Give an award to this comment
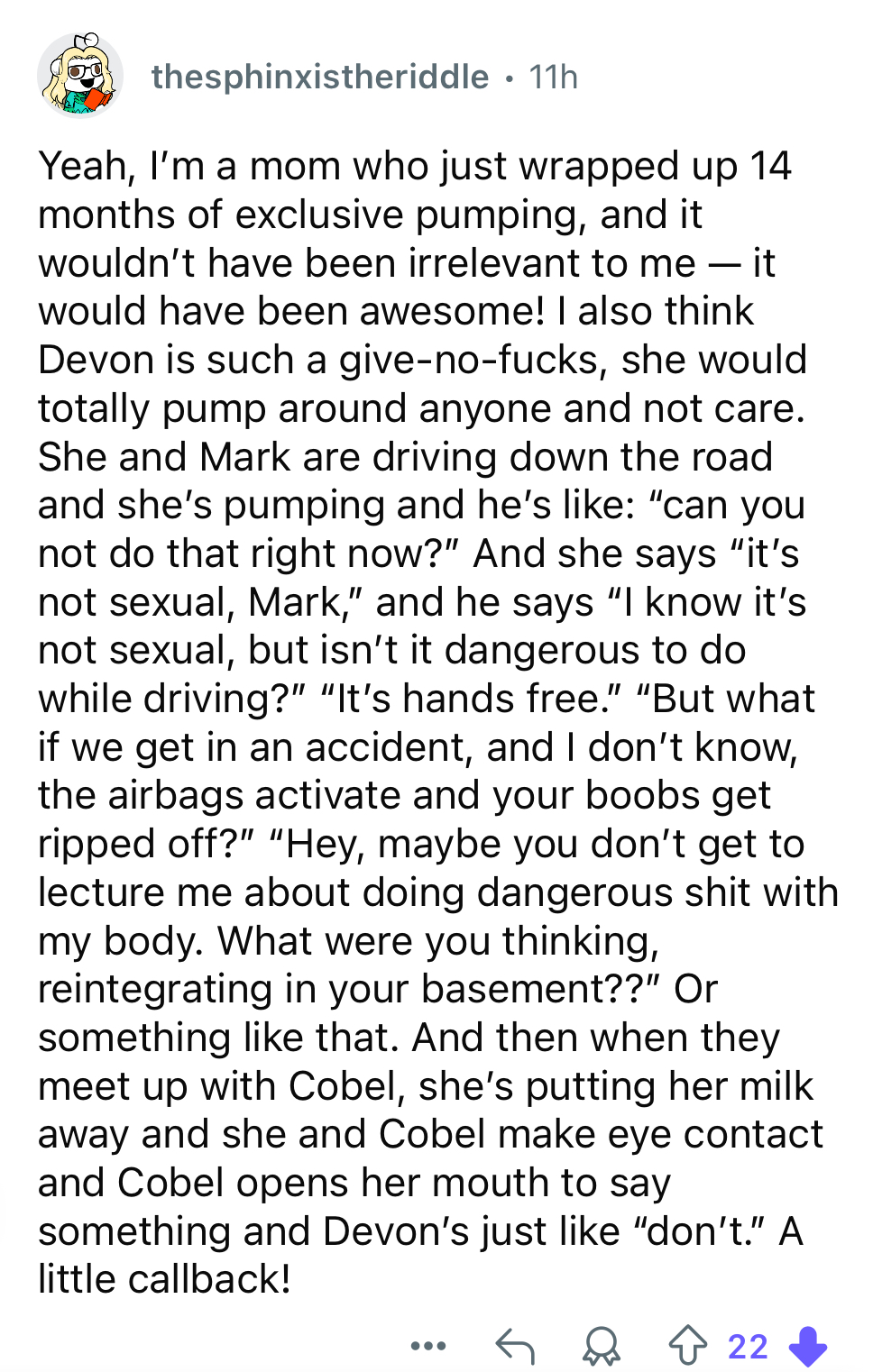The width and height of the screenshot is (873, 1372). (x=601, y=1346)
